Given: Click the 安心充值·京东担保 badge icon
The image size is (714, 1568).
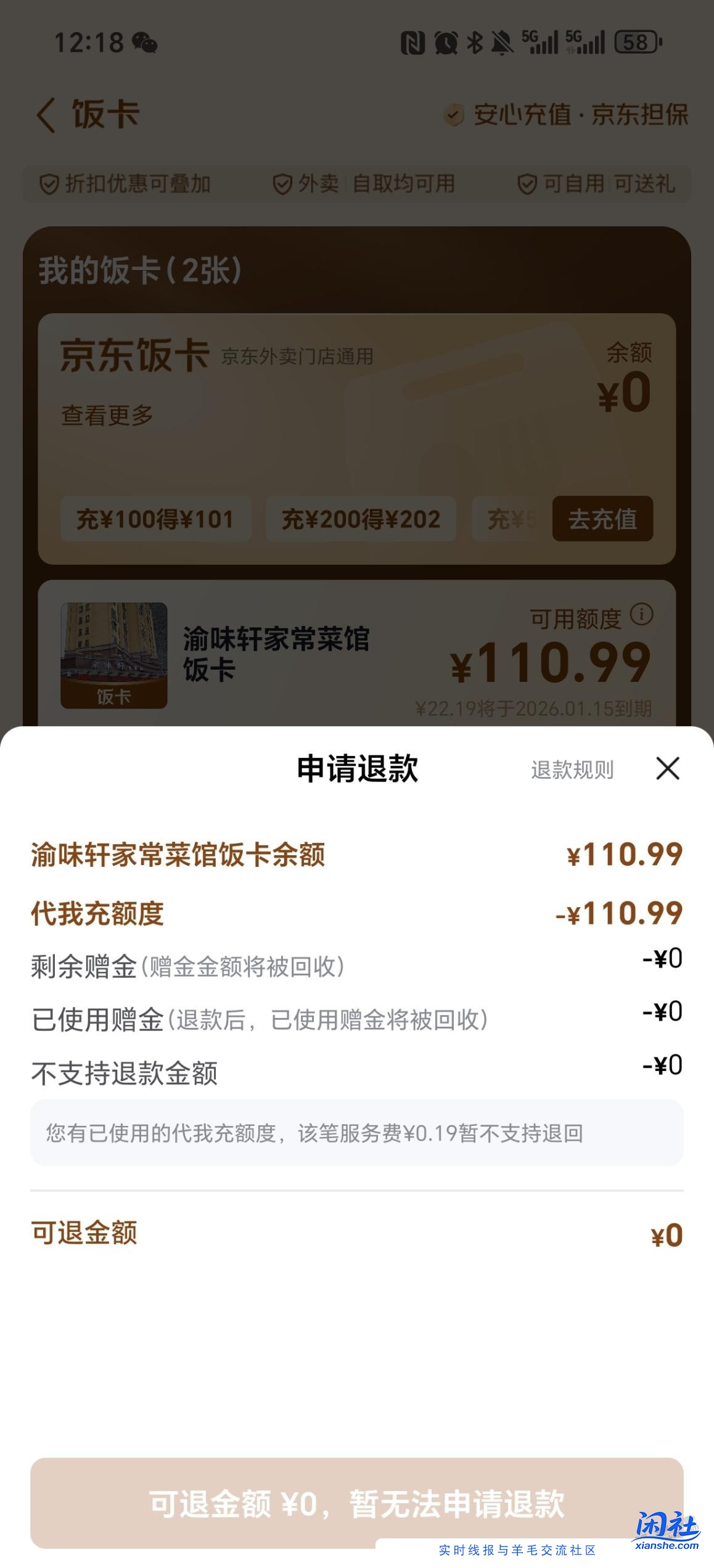Looking at the screenshot, I should [x=454, y=115].
